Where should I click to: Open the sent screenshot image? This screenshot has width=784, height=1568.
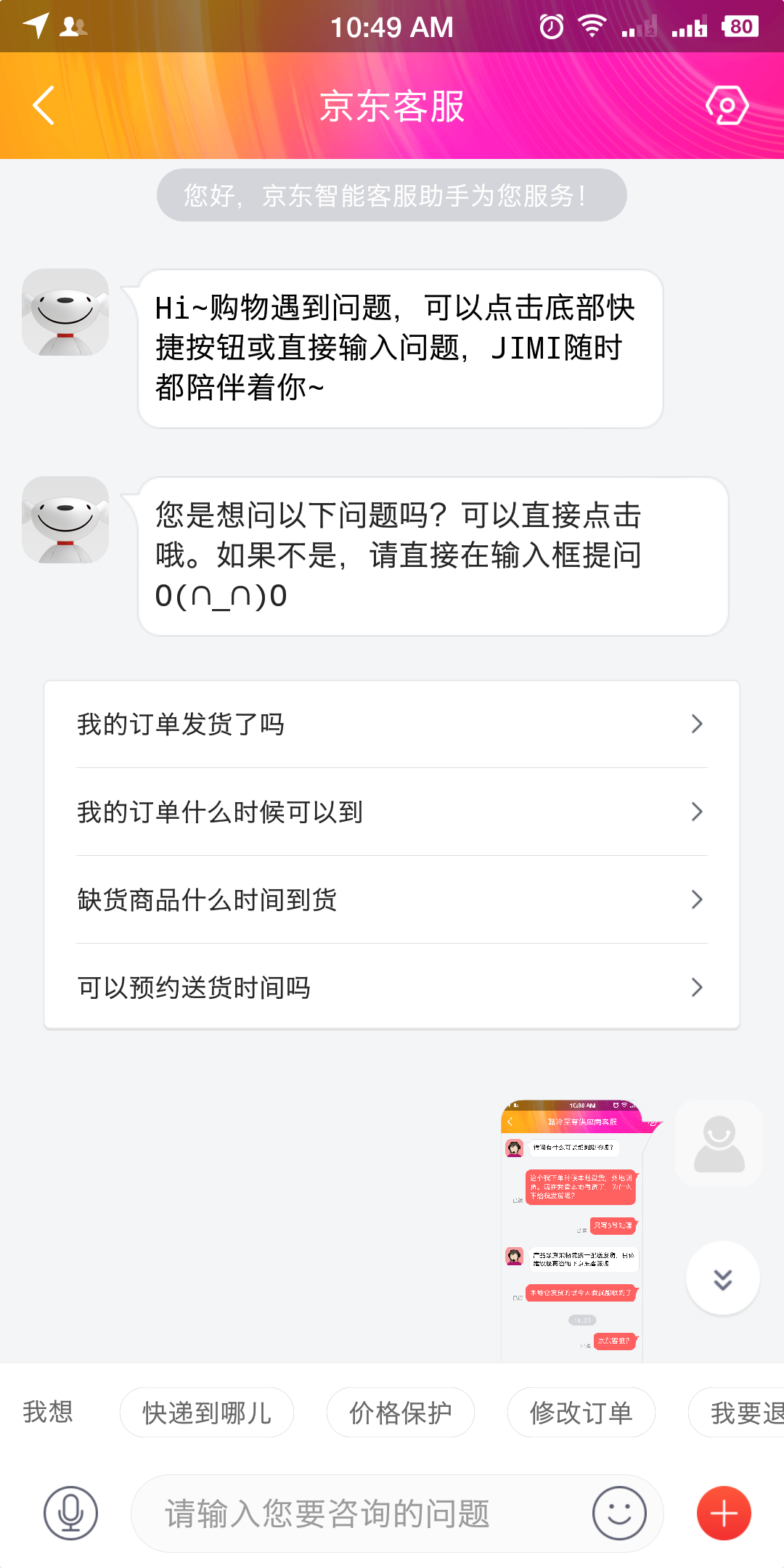[x=572, y=1230]
